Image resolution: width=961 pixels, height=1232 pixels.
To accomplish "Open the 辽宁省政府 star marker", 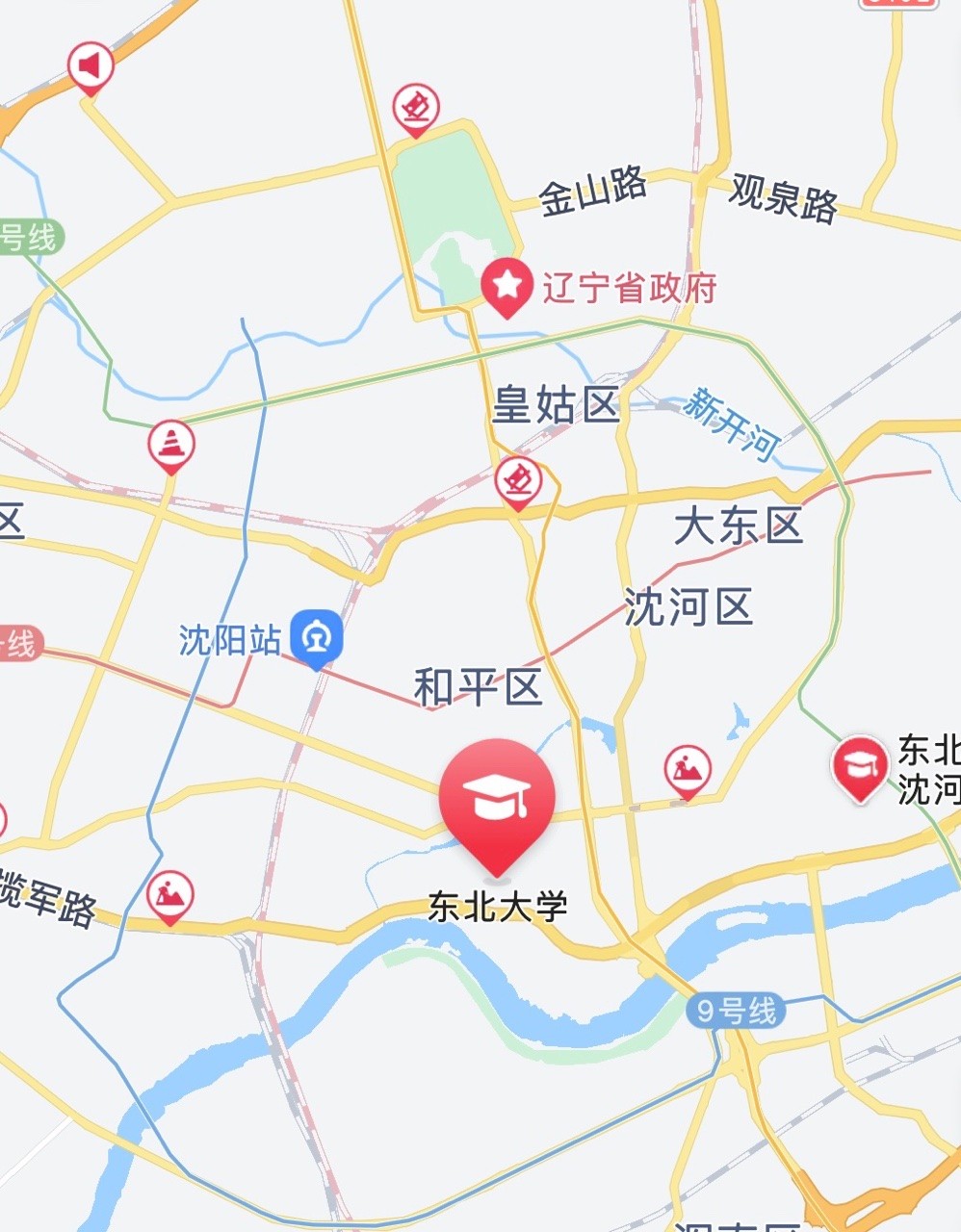I will coord(506,286).
